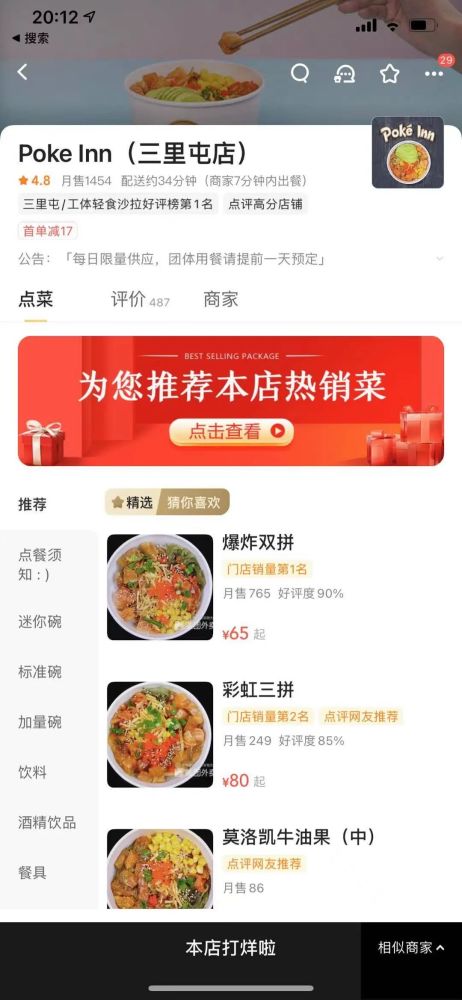Open the search icon in header

[x=299, y=73]
